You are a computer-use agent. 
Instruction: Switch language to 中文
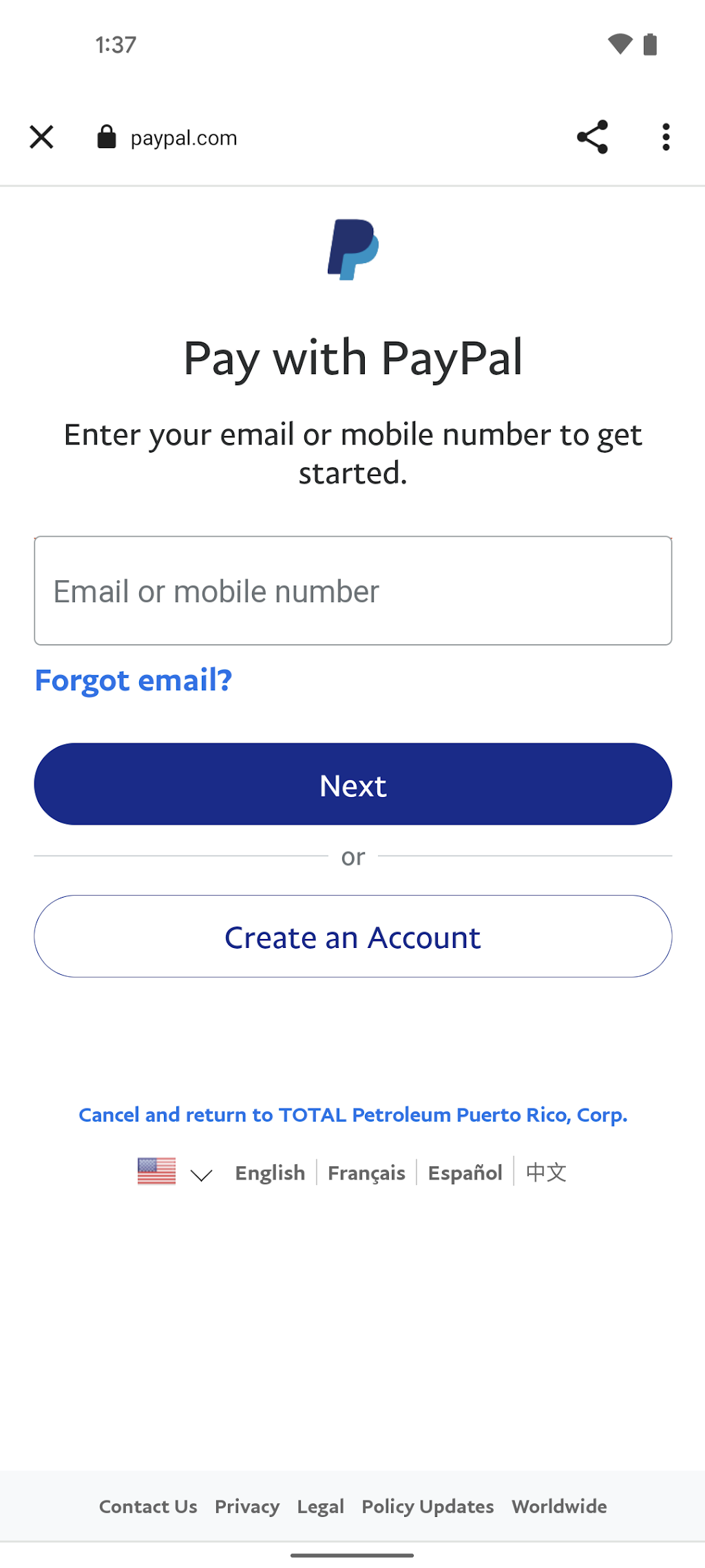546,1173
